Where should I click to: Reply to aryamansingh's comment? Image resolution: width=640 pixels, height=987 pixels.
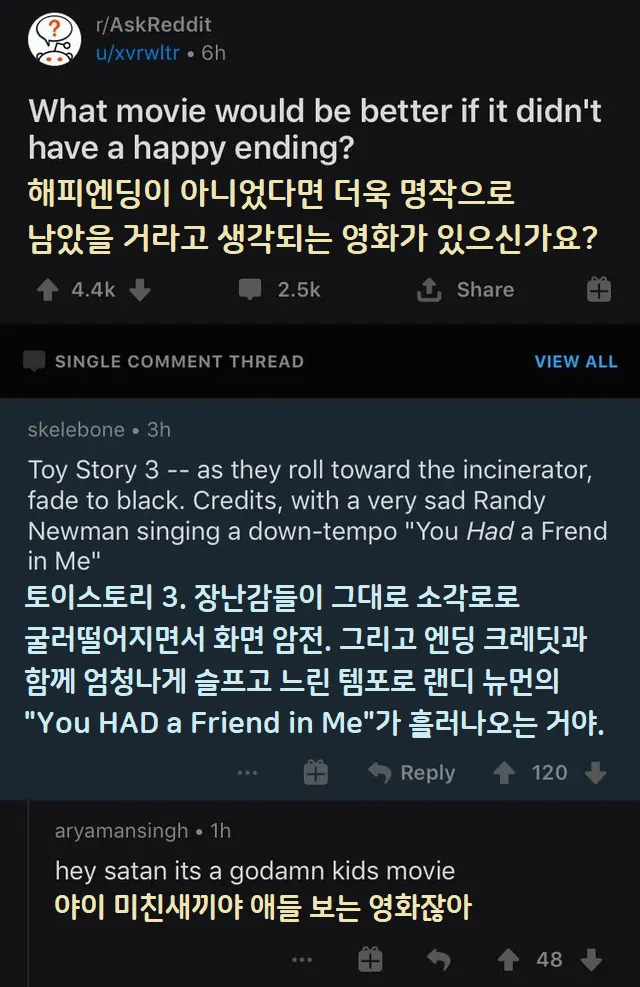[438, 960]
